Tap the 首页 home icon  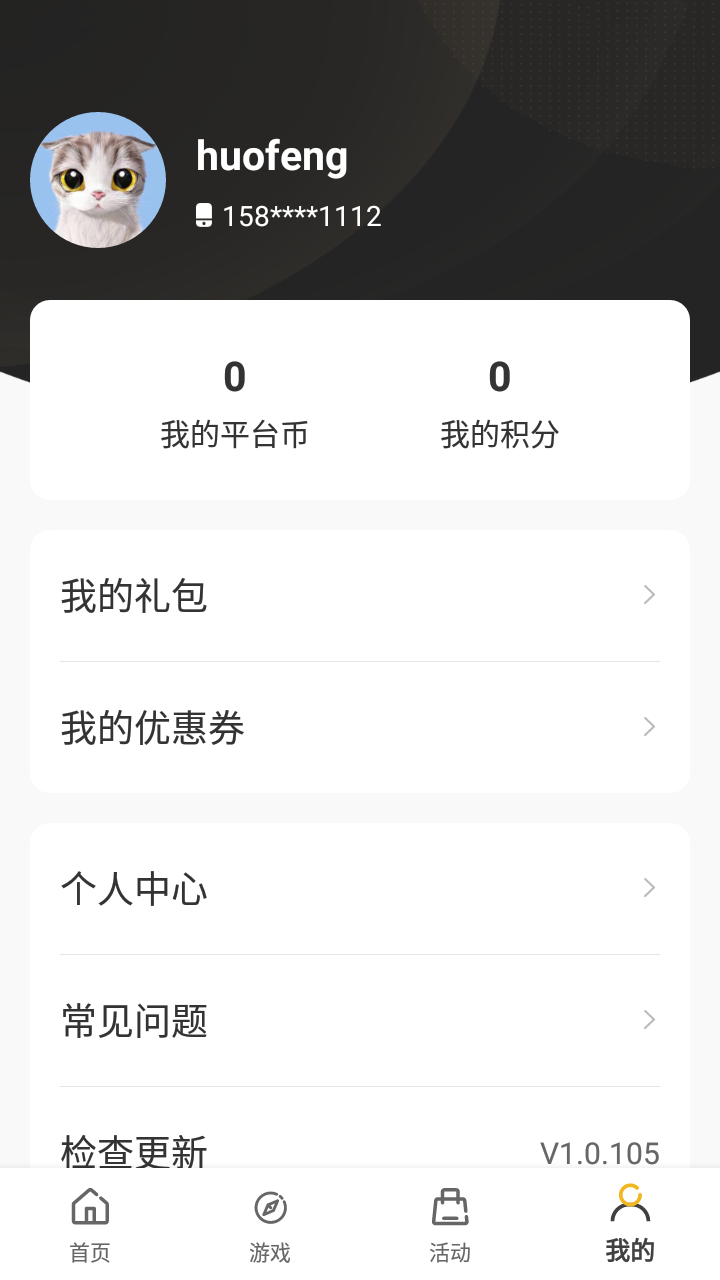coord(90,1206)
